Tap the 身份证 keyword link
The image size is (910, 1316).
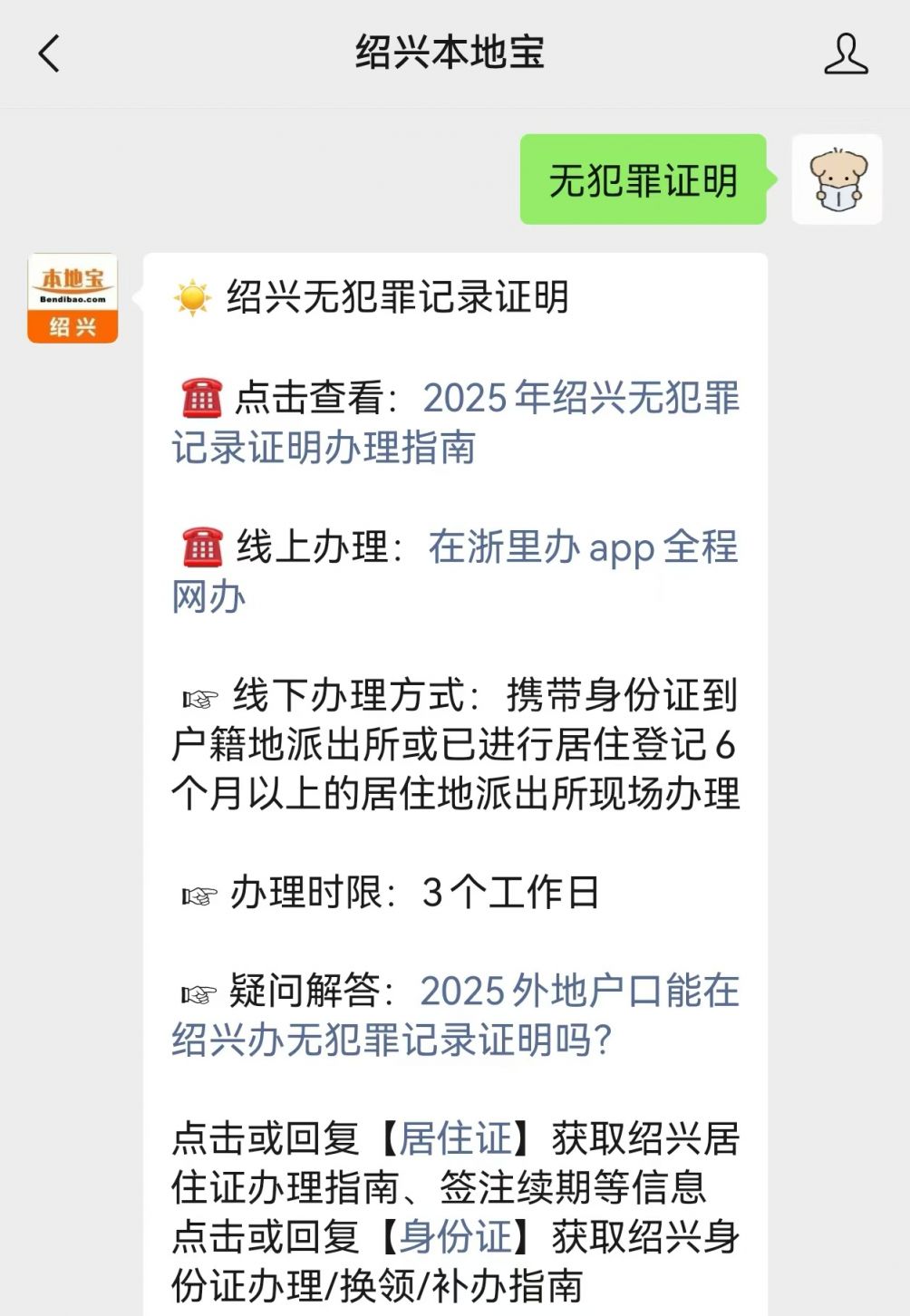[456, 1237]
